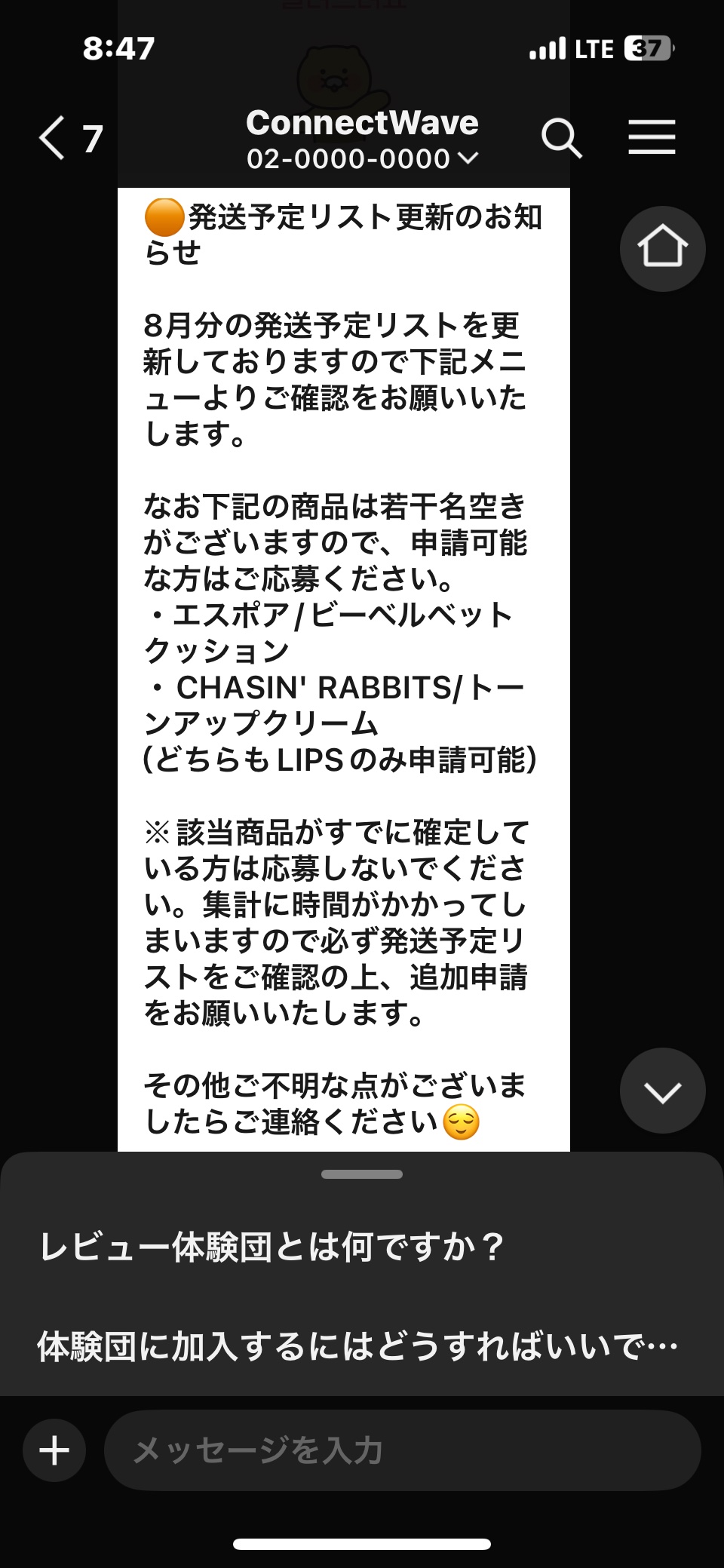Screen dimensions: 724x1568
Task: Open the plus attachment button
Action: (x=54, y=1450)
